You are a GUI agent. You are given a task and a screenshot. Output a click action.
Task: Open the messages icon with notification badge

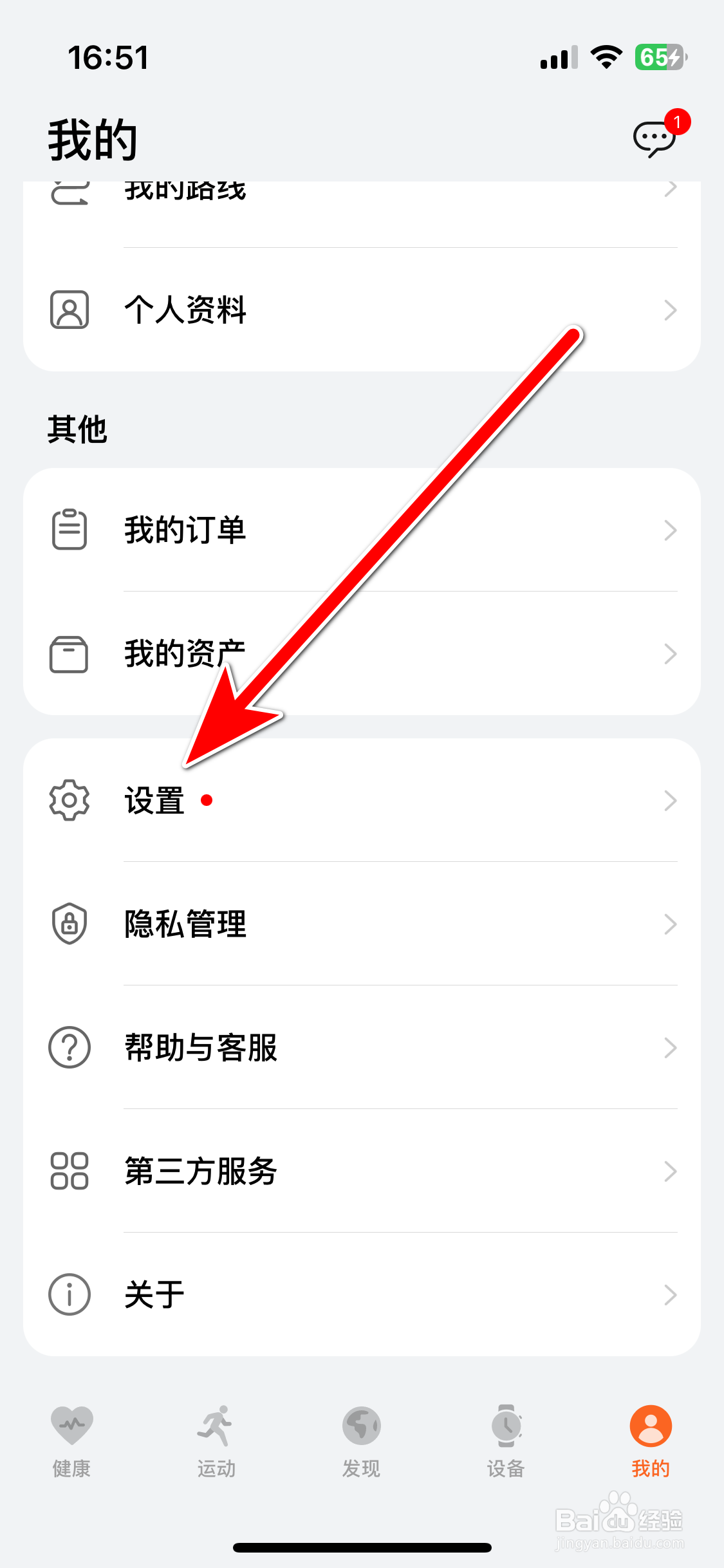[x=652, y=138]
